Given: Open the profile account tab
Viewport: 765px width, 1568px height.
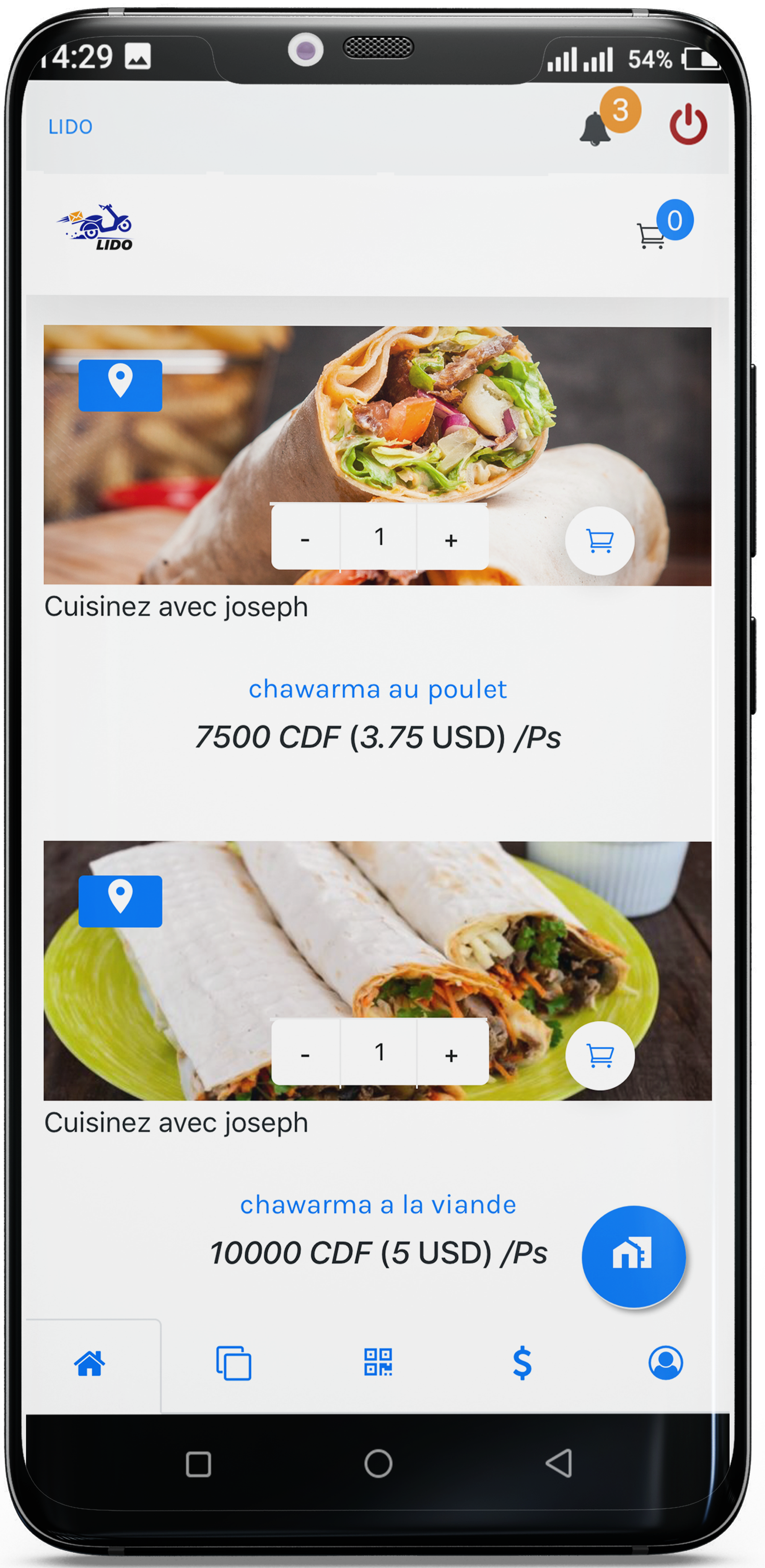Looking at the screenshot, I should point(666,1362).
